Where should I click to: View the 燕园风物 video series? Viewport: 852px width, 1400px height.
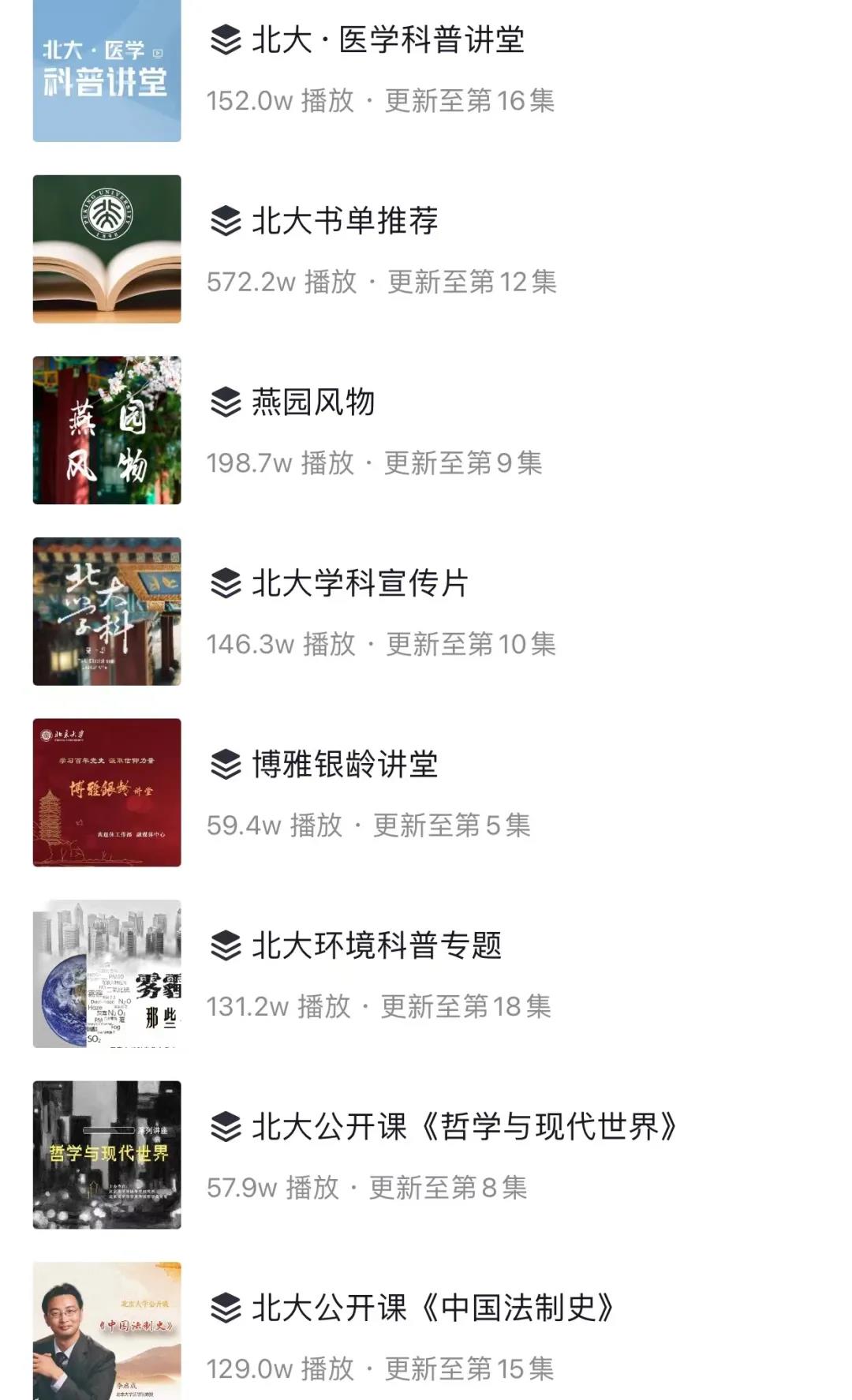click(312, 402)
